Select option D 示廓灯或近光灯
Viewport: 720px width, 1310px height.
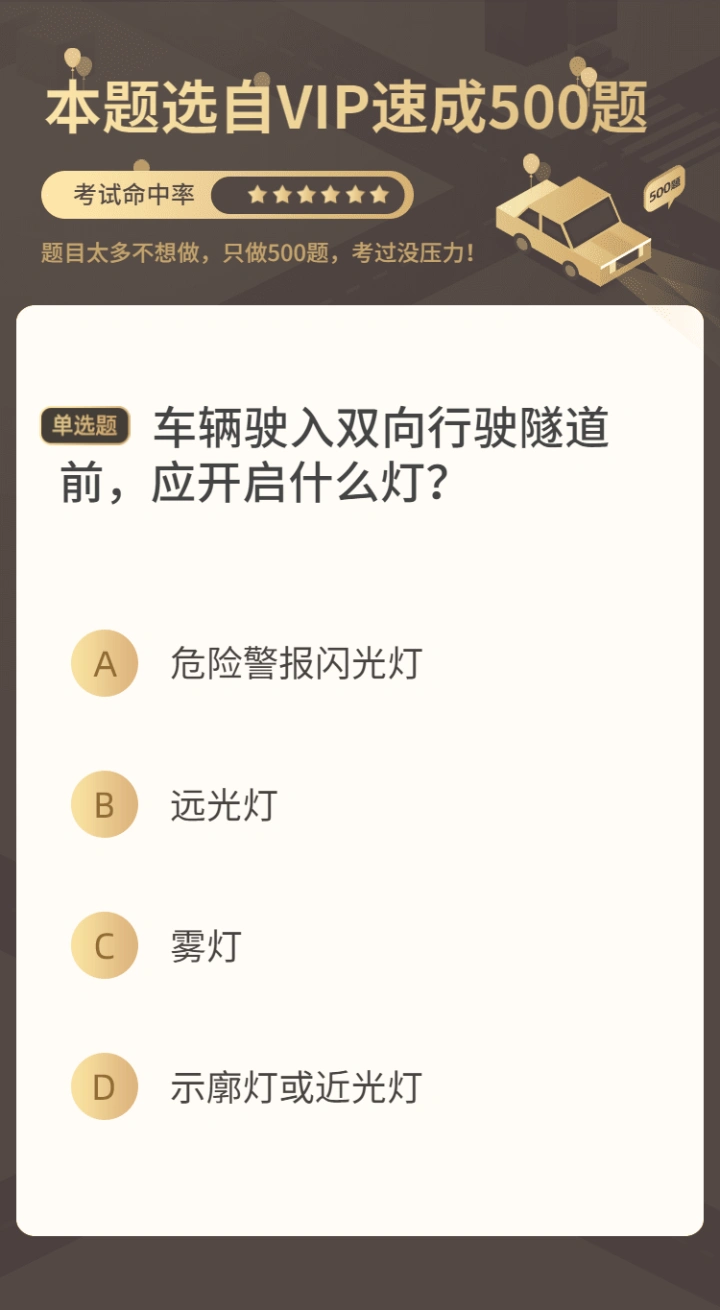104,1087
